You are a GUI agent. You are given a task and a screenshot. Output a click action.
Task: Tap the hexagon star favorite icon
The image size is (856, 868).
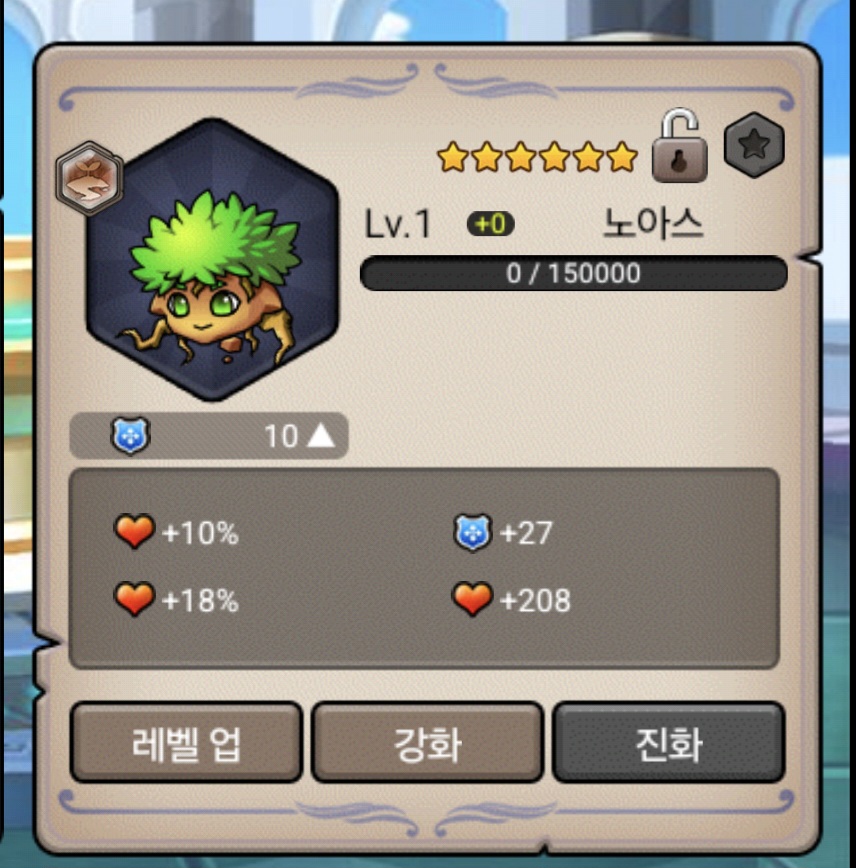point(754,146)
